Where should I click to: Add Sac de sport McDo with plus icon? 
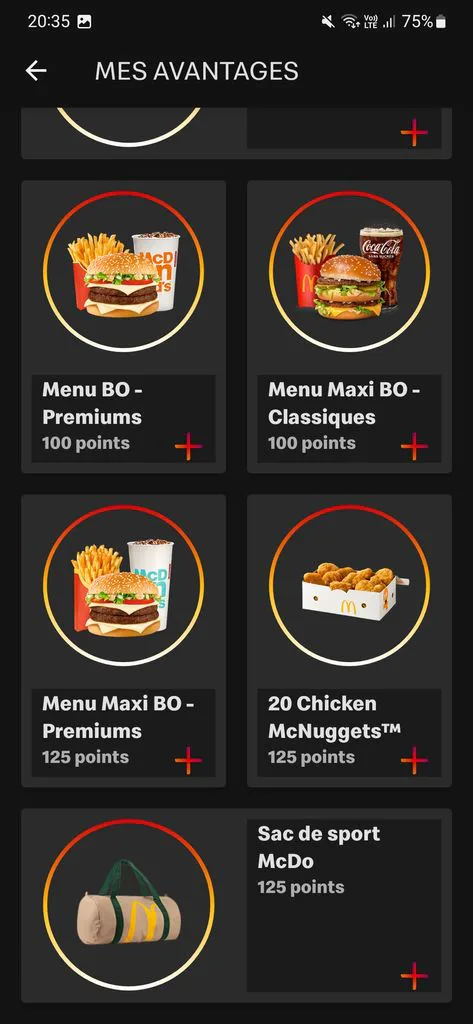[414, 976]
